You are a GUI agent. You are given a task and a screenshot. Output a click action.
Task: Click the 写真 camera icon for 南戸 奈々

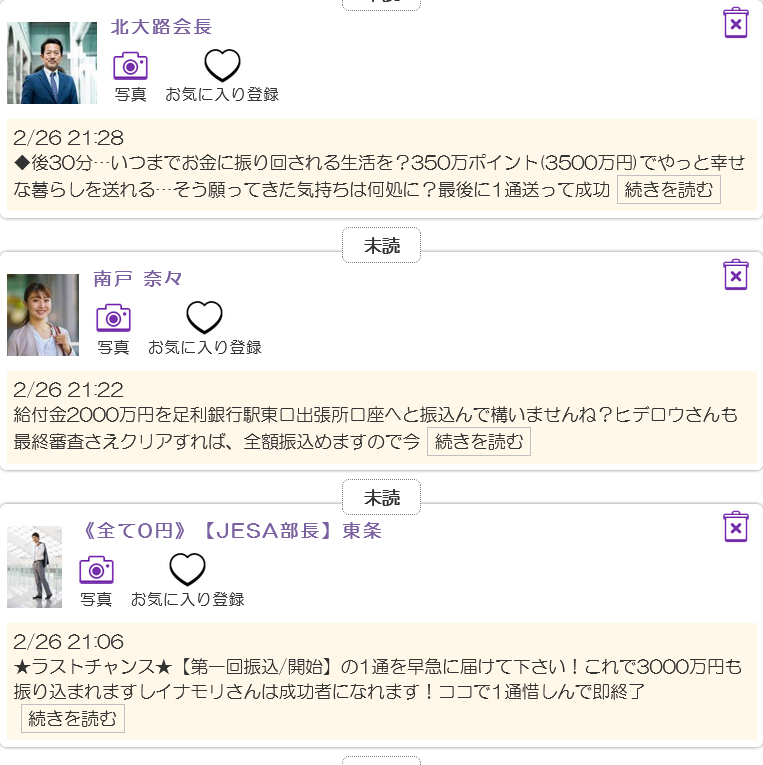coord(113,320)
